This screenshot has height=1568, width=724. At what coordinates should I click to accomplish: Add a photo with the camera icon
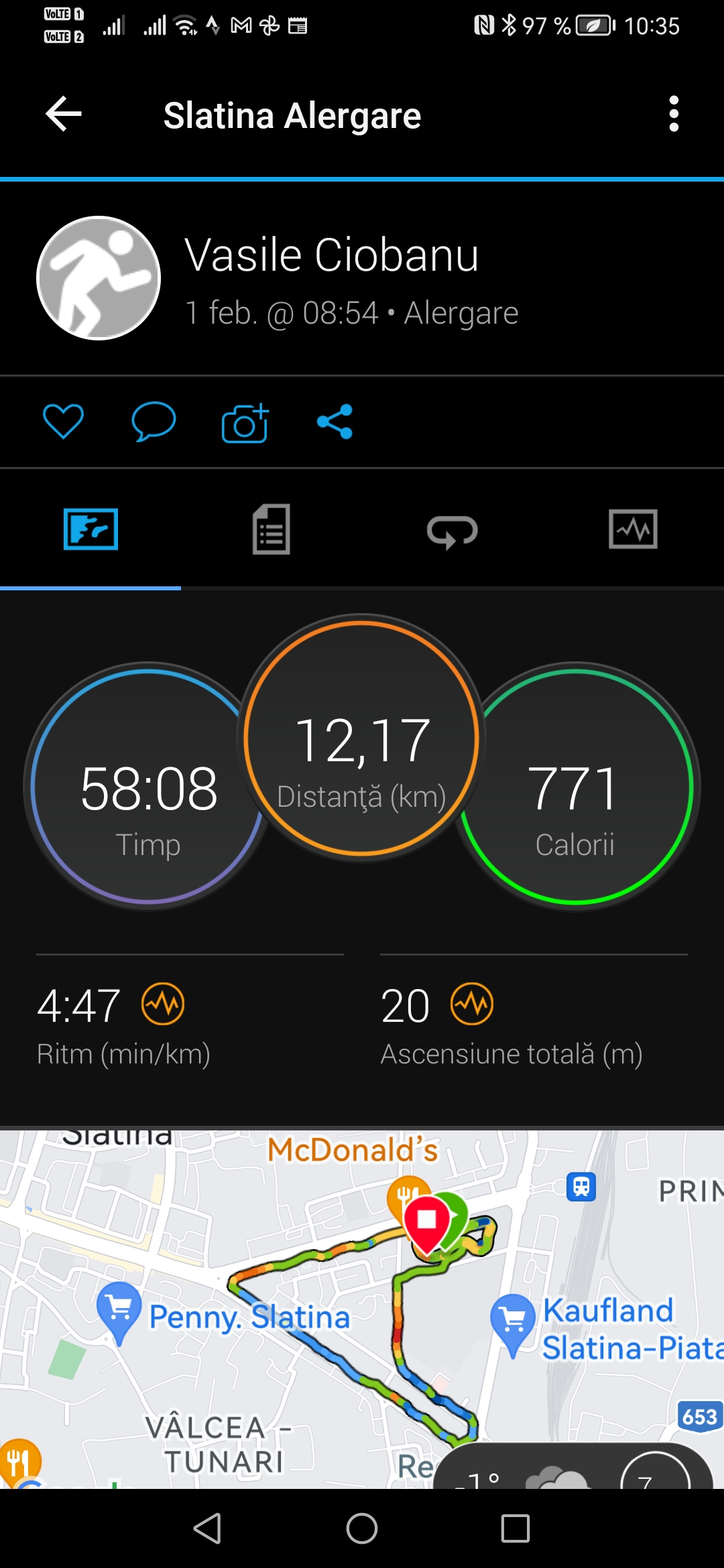click(x=245, y=423)
